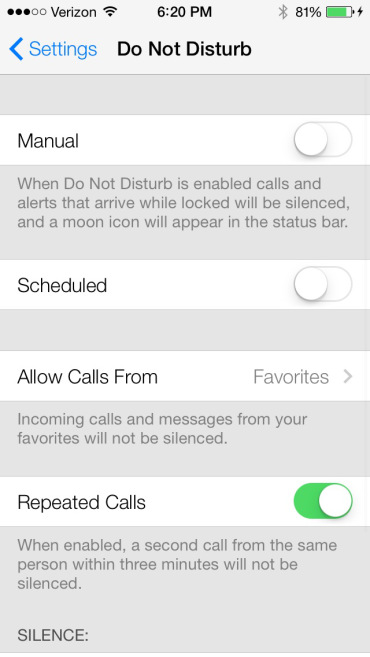Enable the Manual Do Not Disturb switch
Viewport: 370px width, 657px height.
(323, 140)
